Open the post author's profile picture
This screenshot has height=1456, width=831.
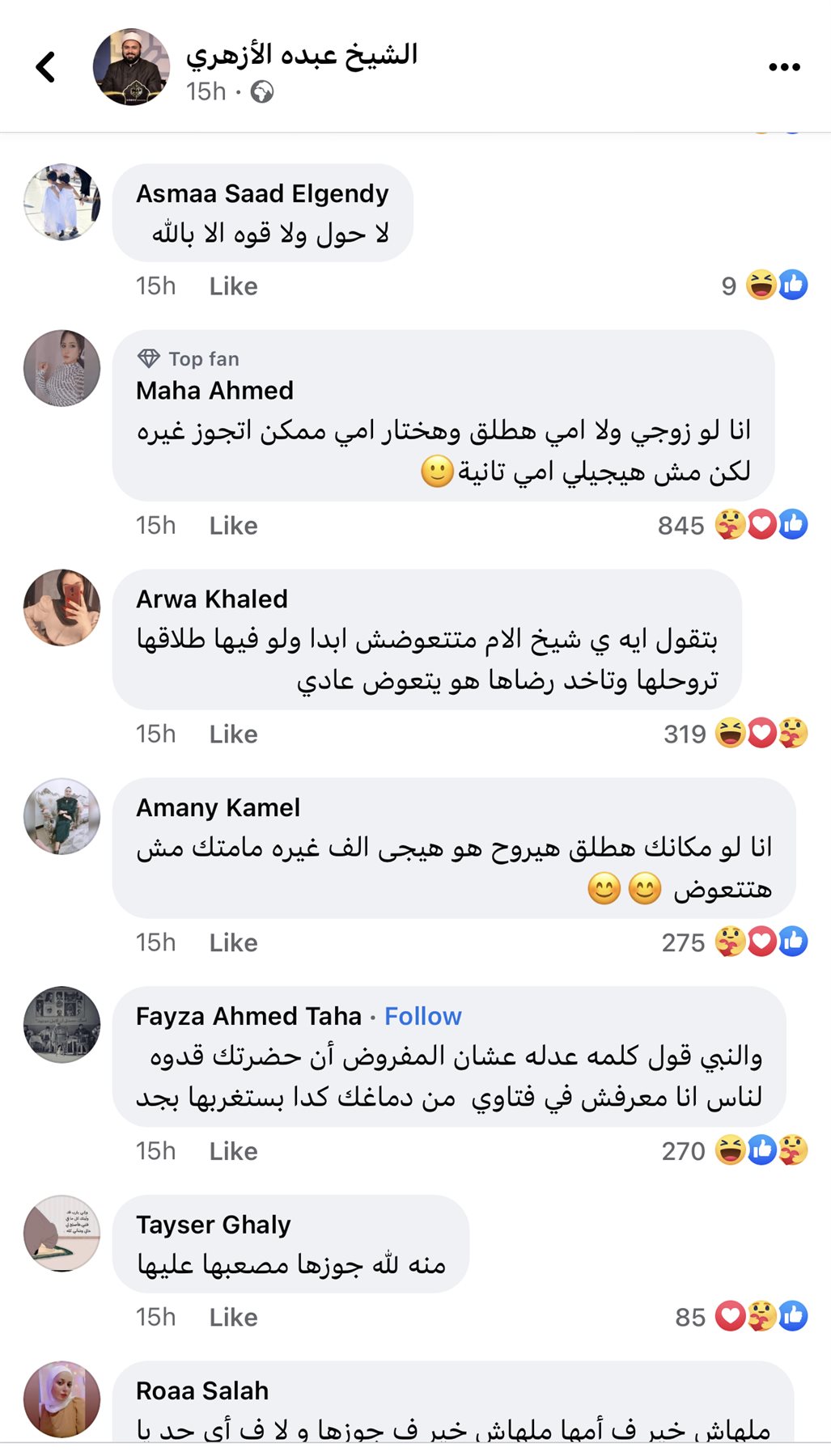point(131,67)
